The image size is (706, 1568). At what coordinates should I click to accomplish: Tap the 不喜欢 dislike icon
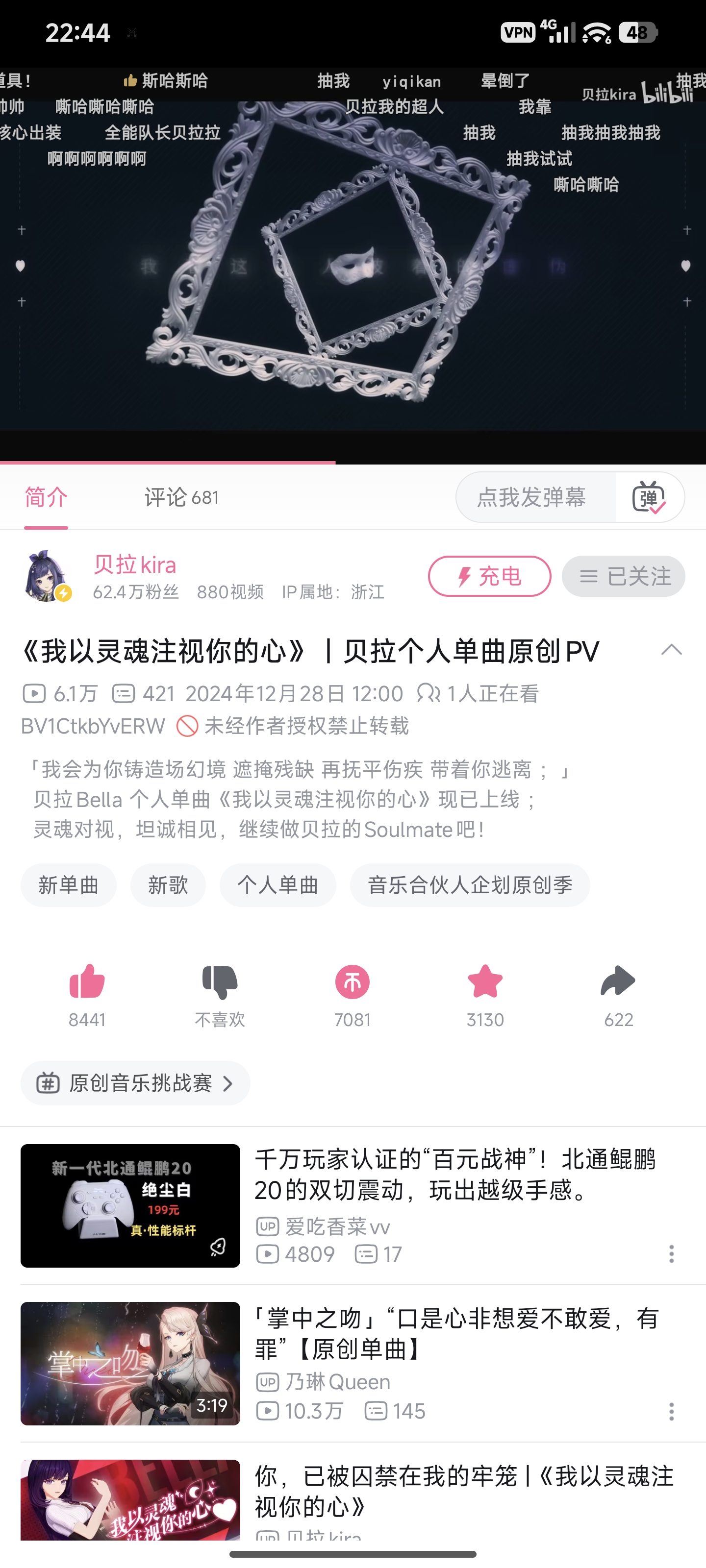219,982
